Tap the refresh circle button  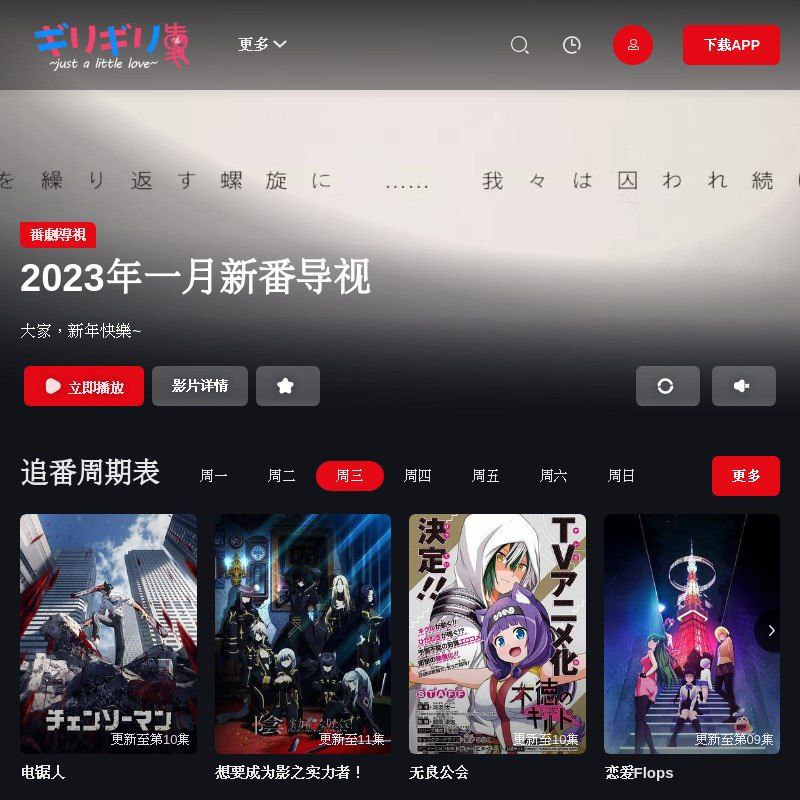(667, 386)
